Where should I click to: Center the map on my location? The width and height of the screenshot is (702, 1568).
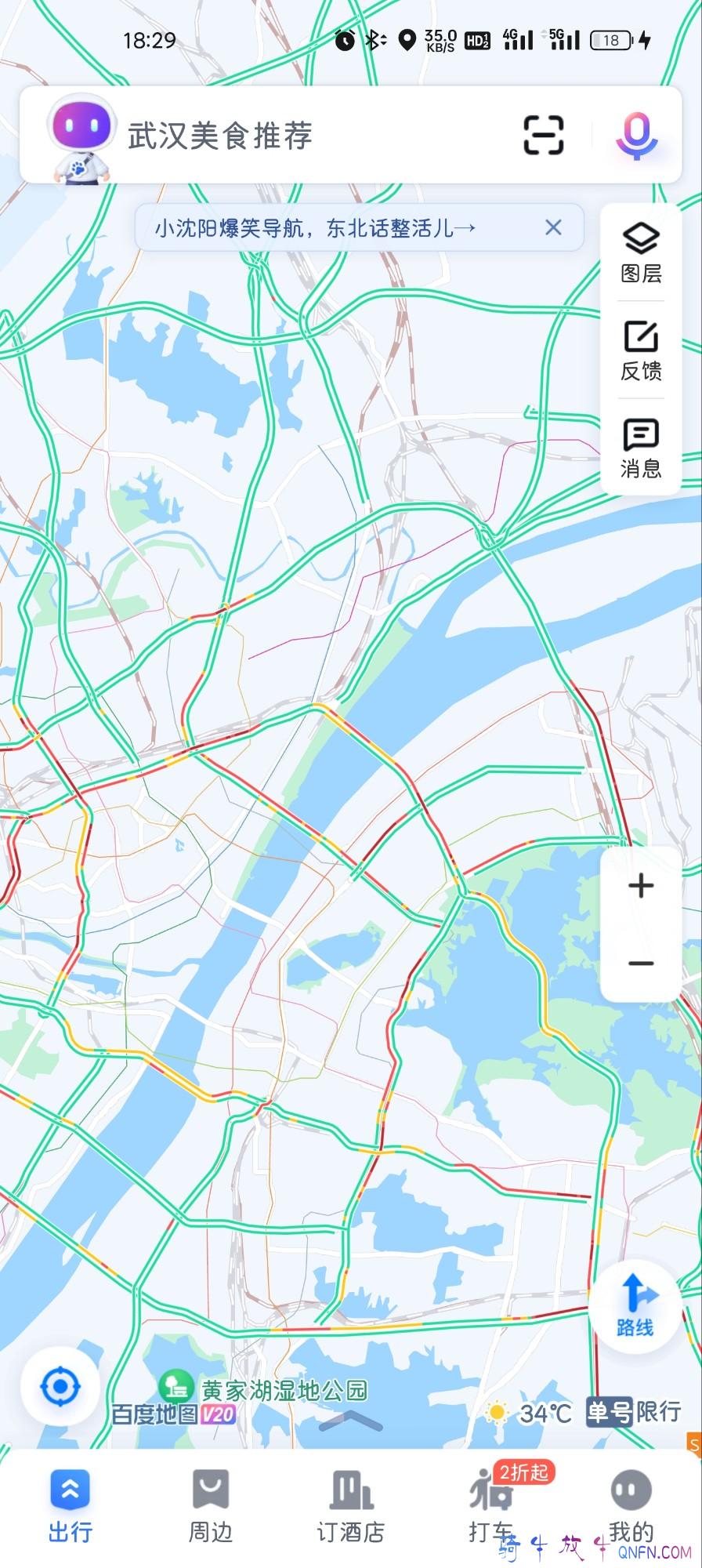[60, 1387]
